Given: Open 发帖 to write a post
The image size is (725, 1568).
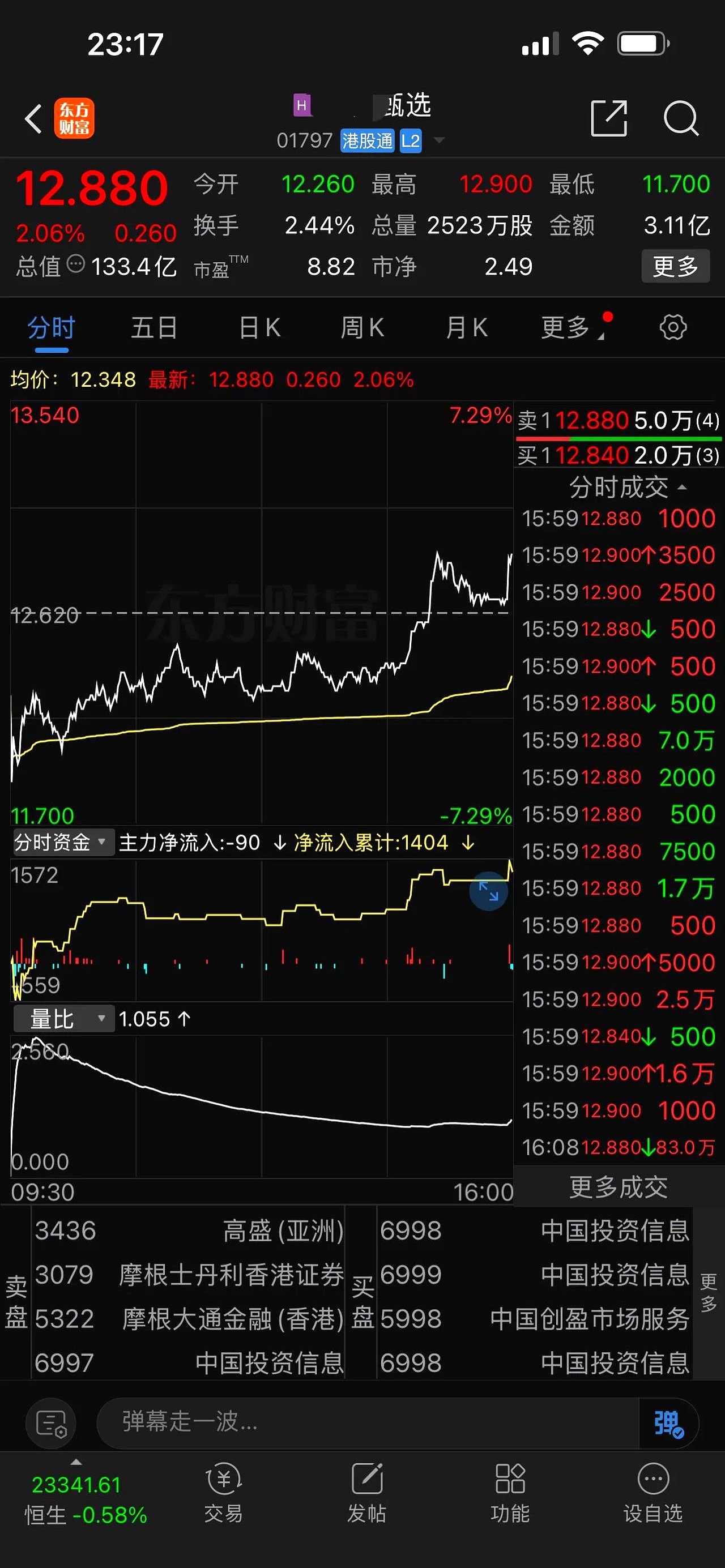Looking at the screenshot, I should (367, 1493).
